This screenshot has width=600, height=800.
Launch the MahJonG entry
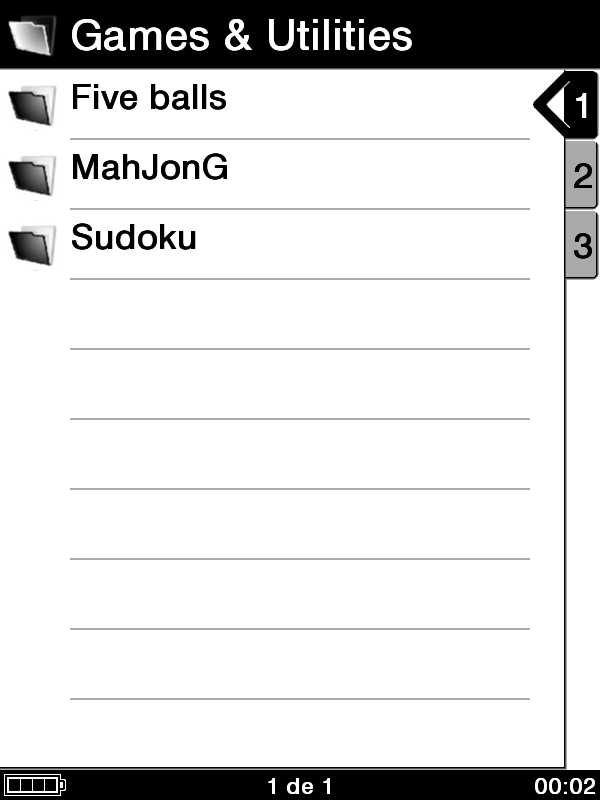(150, 169)
